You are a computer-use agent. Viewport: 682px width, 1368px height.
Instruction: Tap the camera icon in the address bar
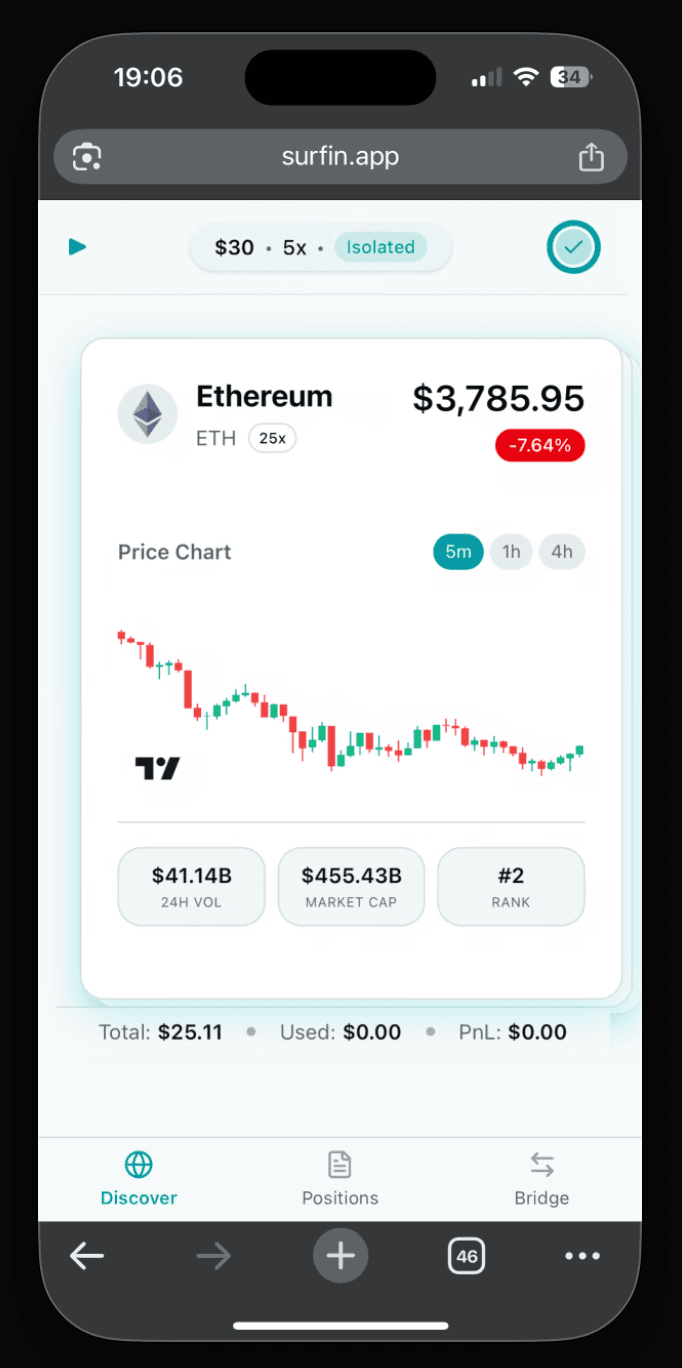pos(87,157)
